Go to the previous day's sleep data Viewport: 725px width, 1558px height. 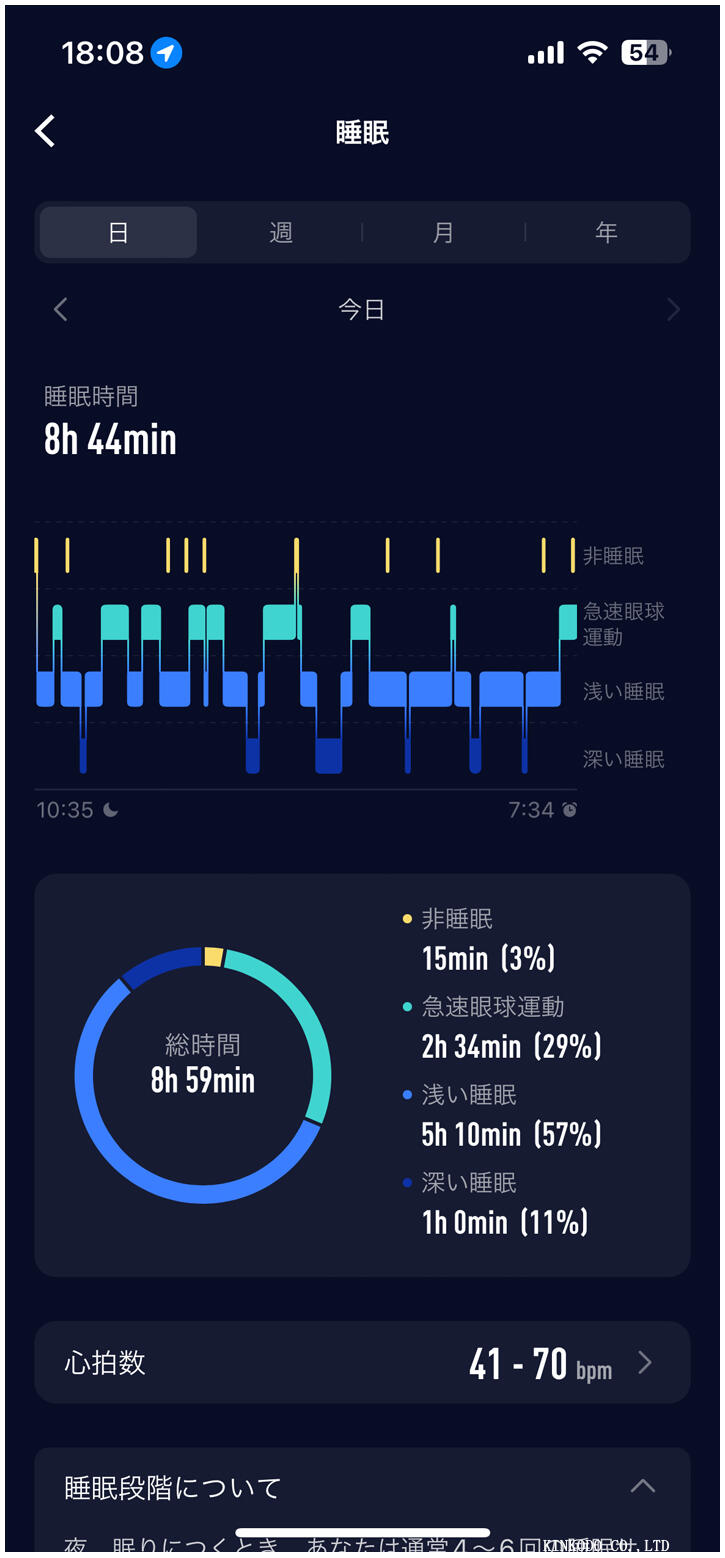61,310
